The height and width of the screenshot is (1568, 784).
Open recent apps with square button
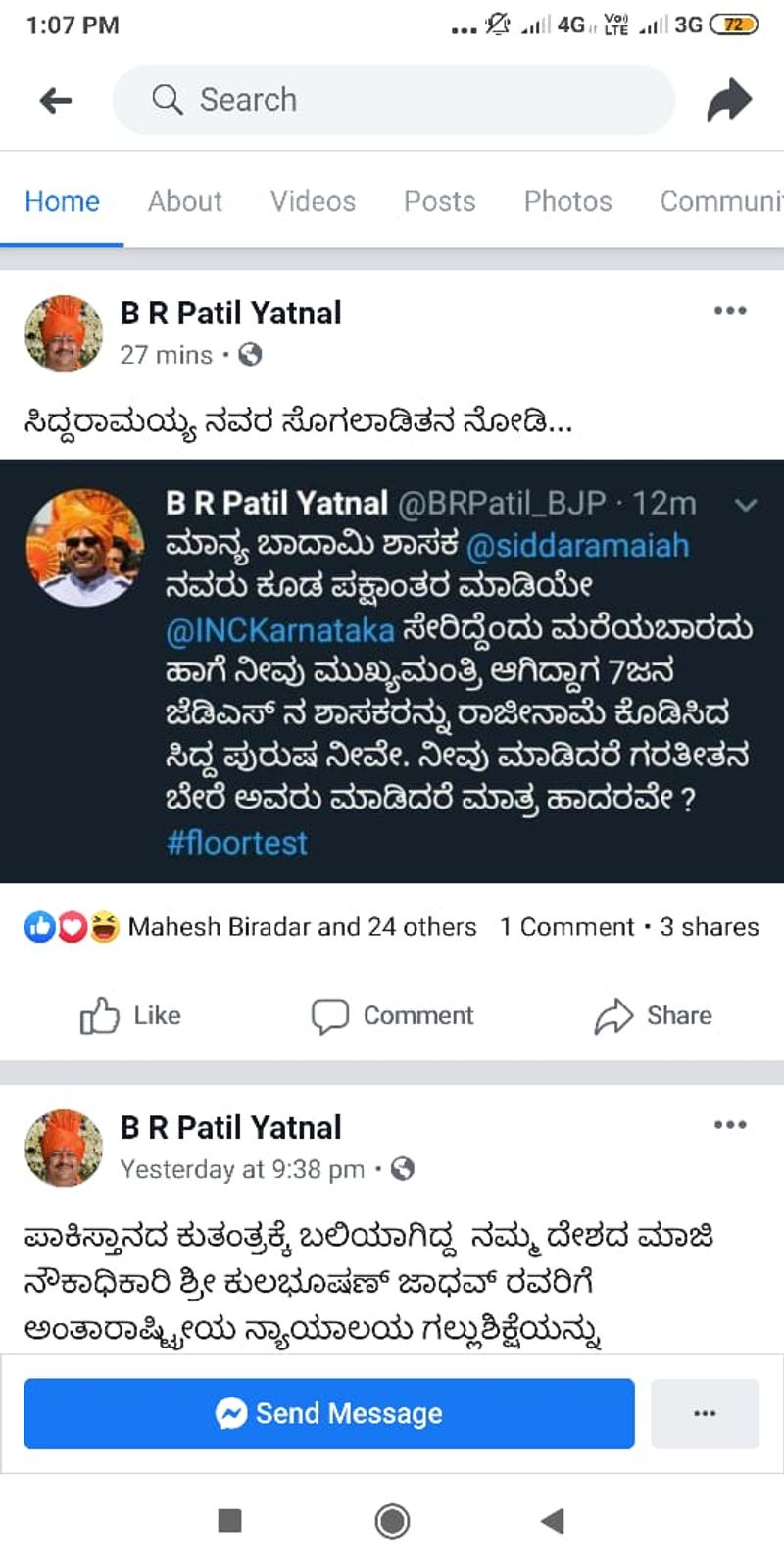click(229, 1521)
